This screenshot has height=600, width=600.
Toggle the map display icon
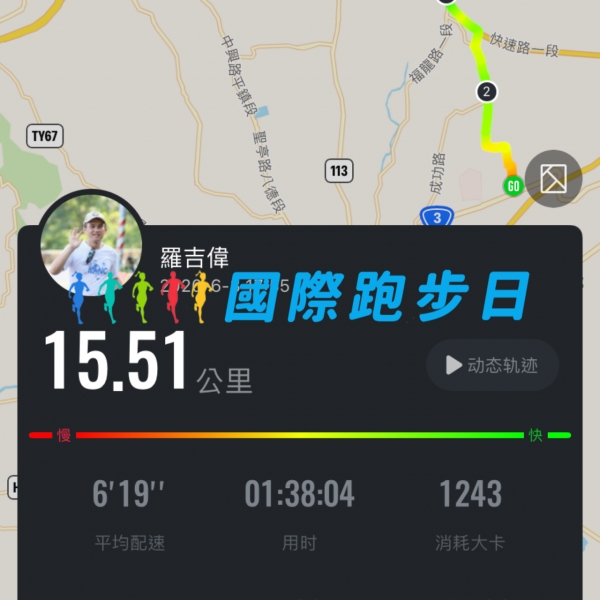553,178
